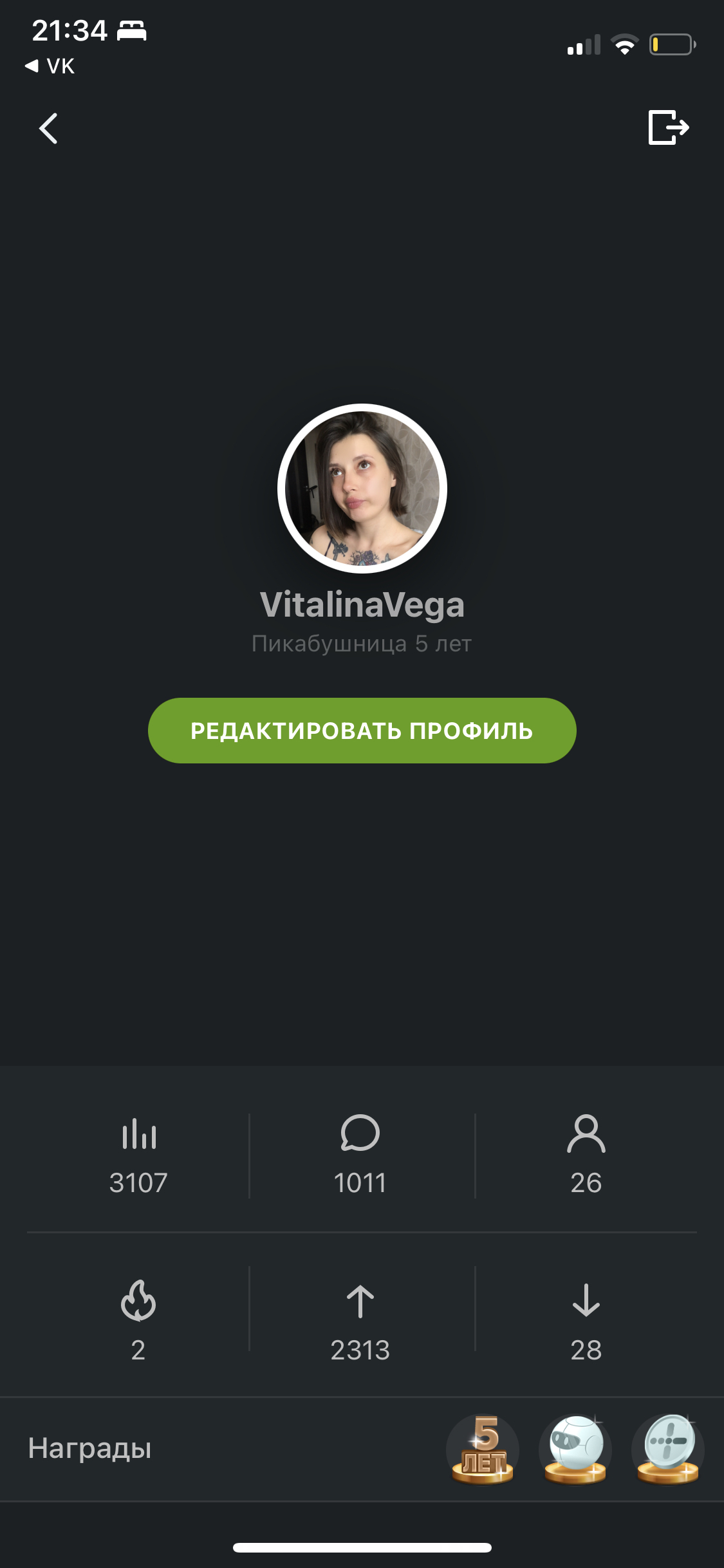Open the VitalinaVega profile avatar

(362, 489)
